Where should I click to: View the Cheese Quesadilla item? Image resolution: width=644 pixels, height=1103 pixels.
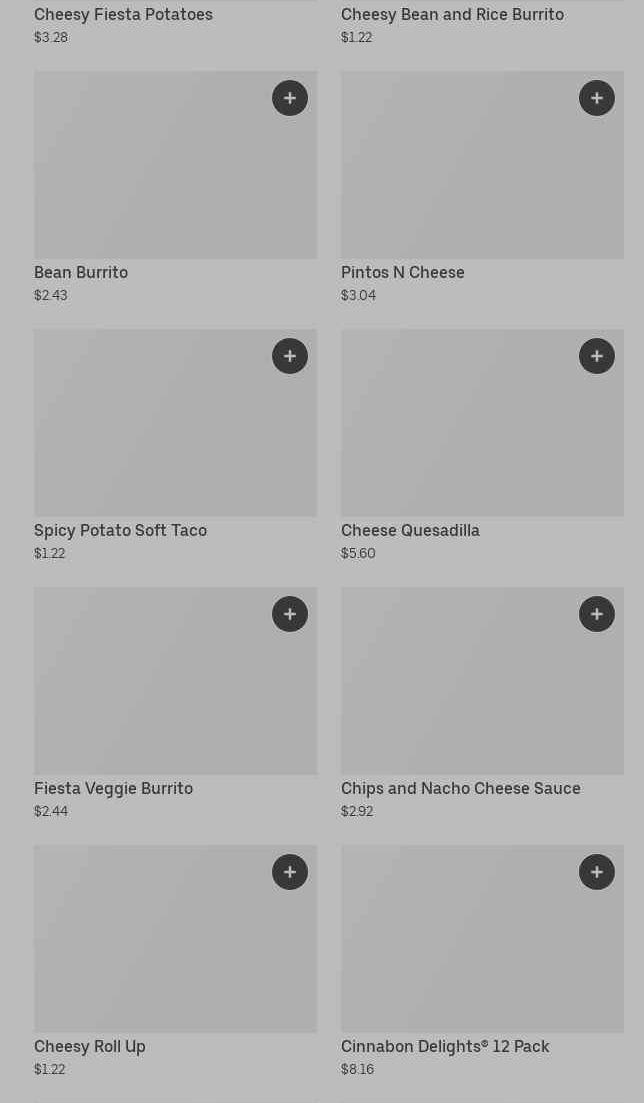(460, 440)
